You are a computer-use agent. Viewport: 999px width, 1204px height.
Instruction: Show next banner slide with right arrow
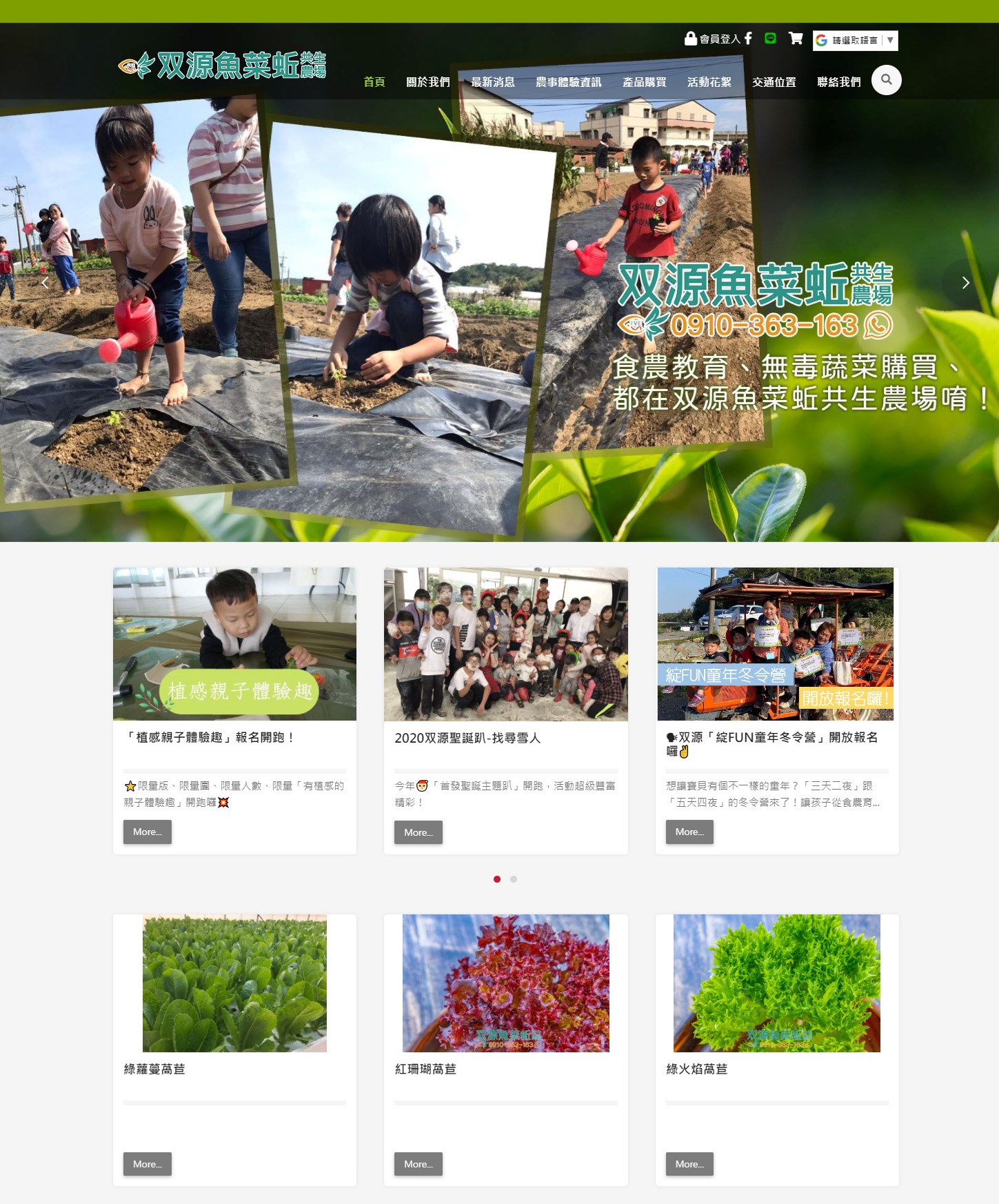pos(965,283)
